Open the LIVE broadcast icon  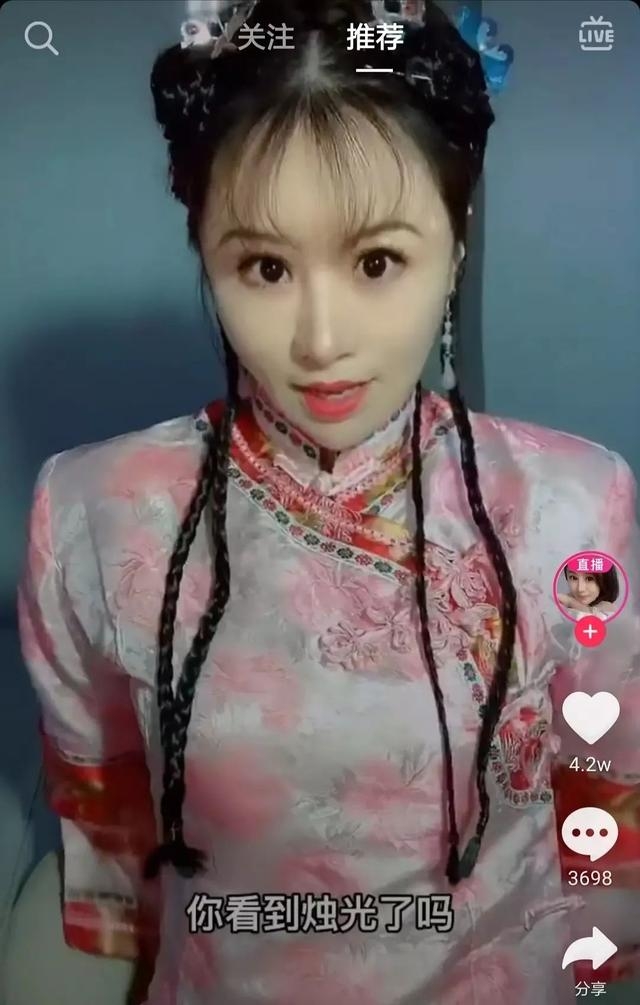(x=596, y=35)
